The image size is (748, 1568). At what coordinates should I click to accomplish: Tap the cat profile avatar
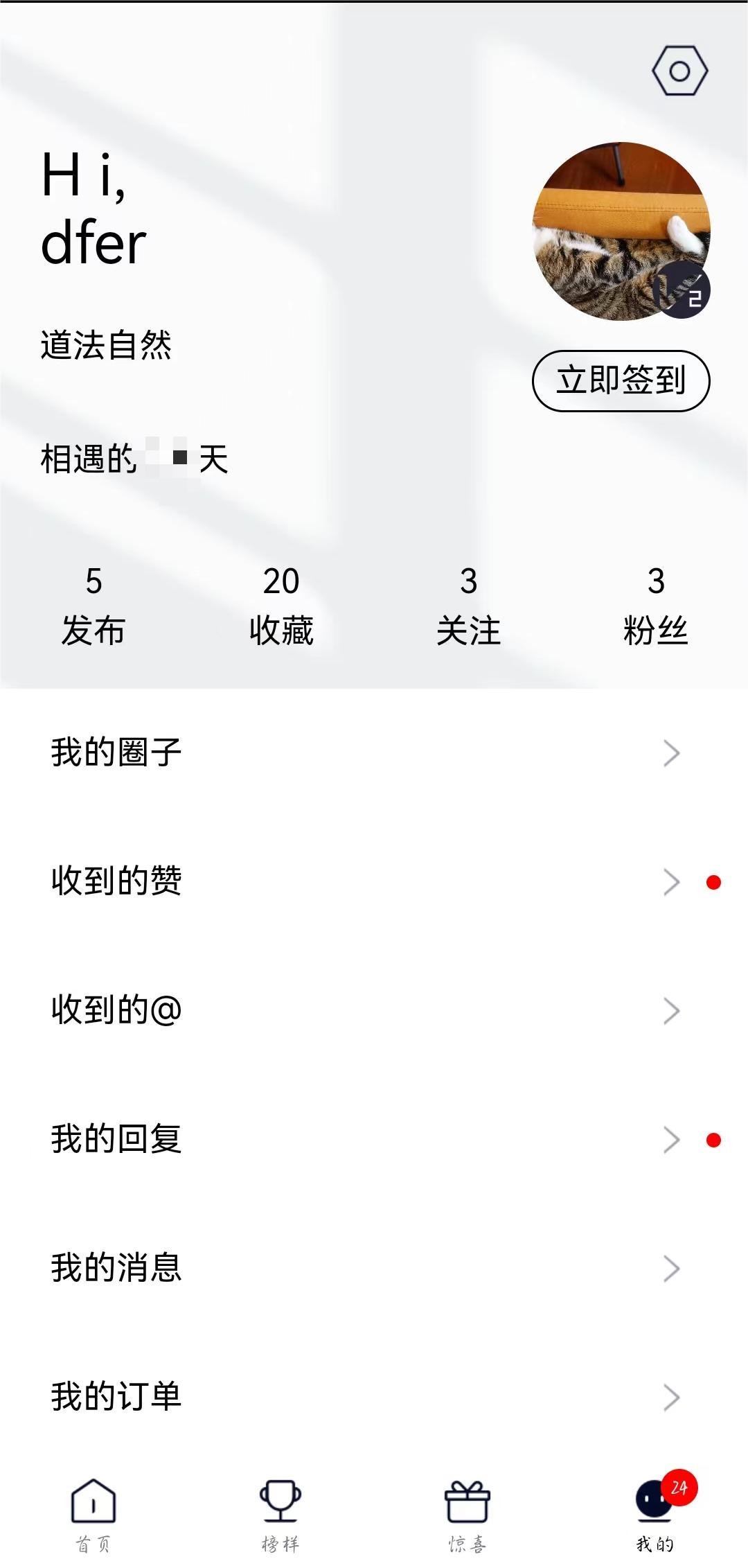621,231
